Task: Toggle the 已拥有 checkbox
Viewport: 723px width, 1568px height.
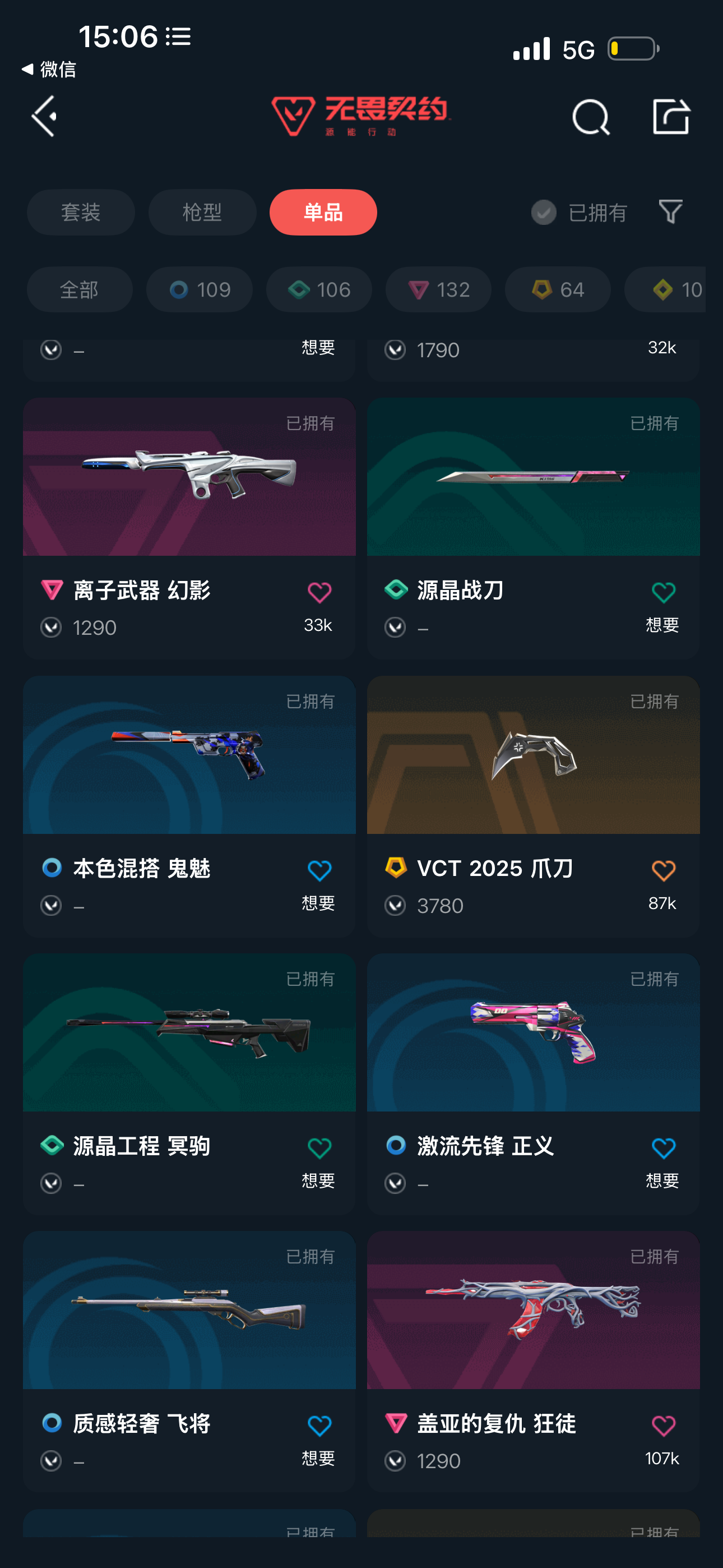Action: coord(544,213)
